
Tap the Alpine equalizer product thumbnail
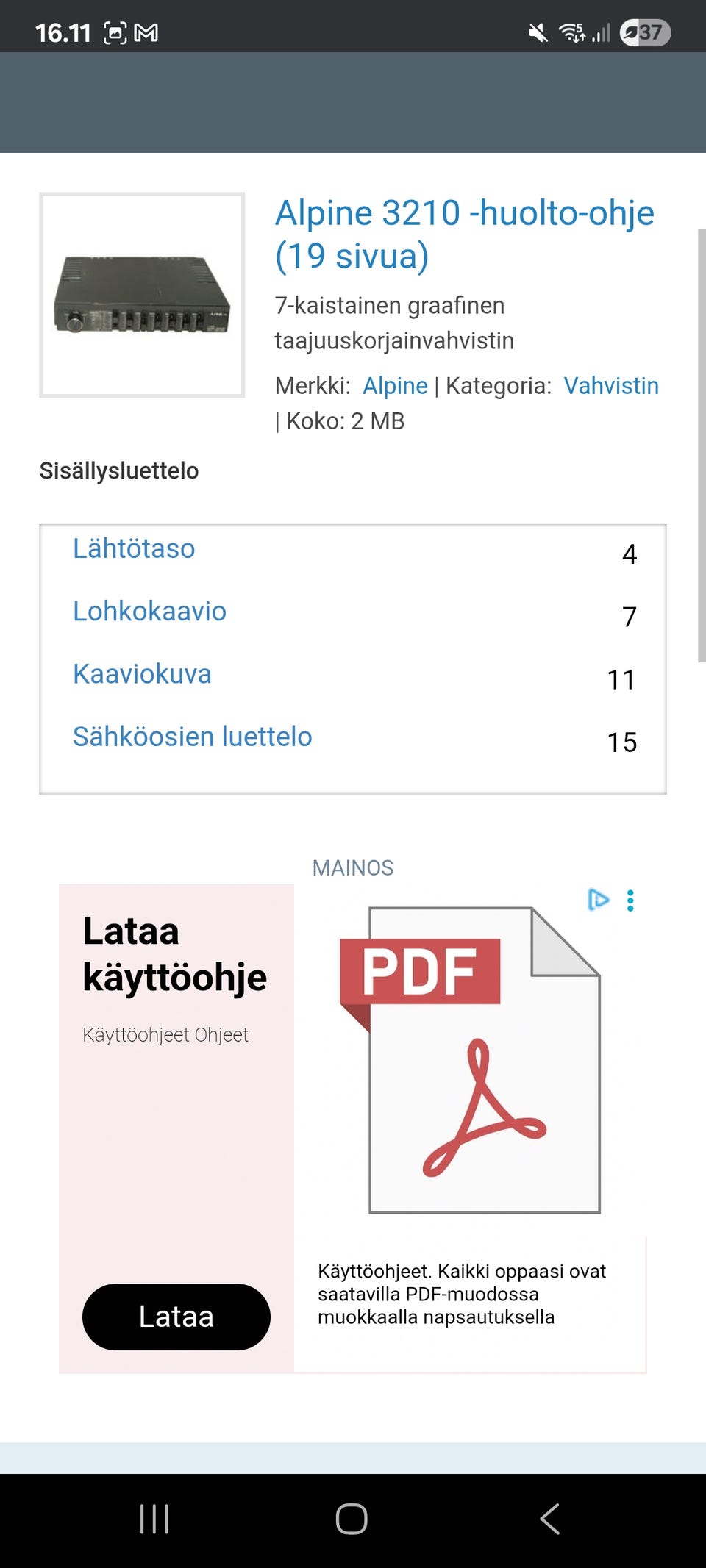coord(145,294)
